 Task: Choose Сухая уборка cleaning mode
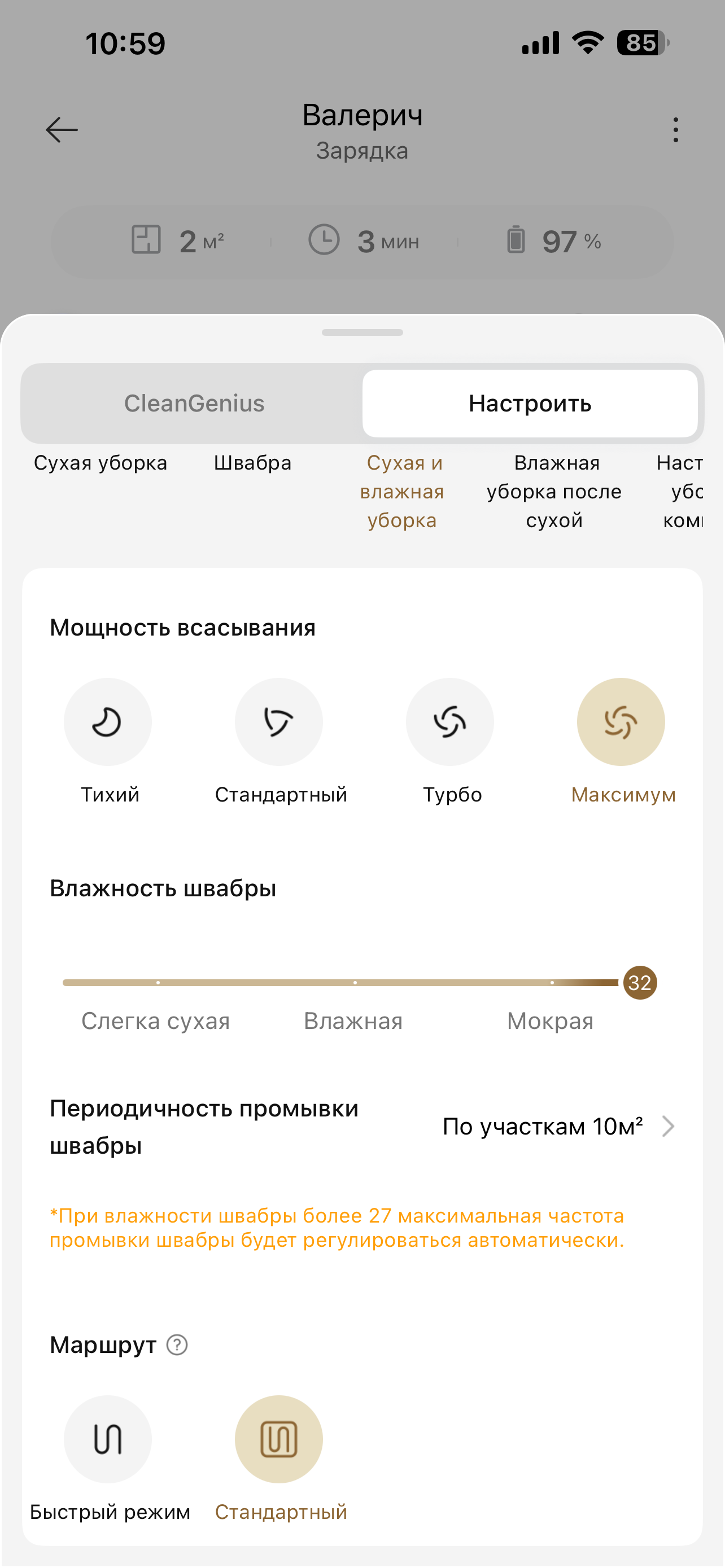click(x=101, y=463)
